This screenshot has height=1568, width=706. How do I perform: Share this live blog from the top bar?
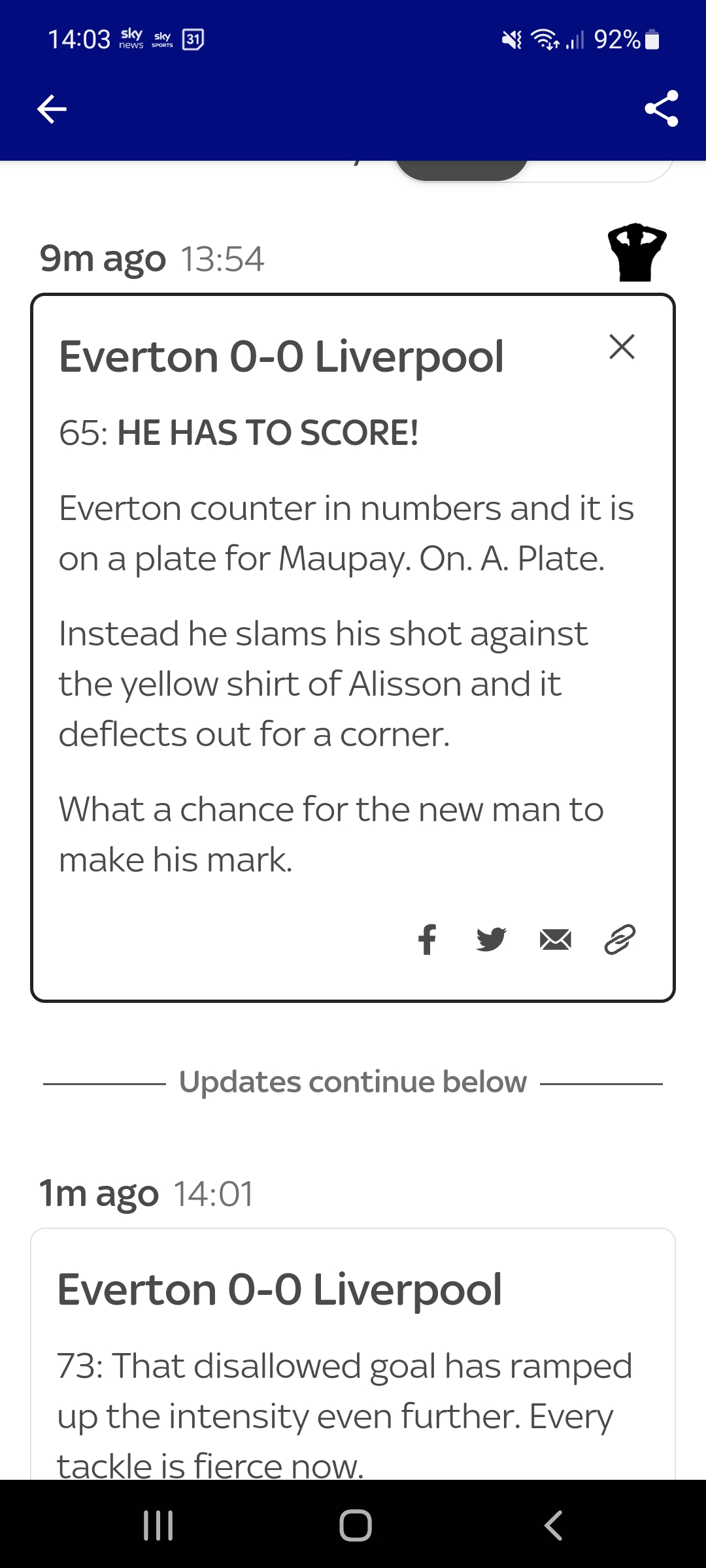click(x=661, y=108)
